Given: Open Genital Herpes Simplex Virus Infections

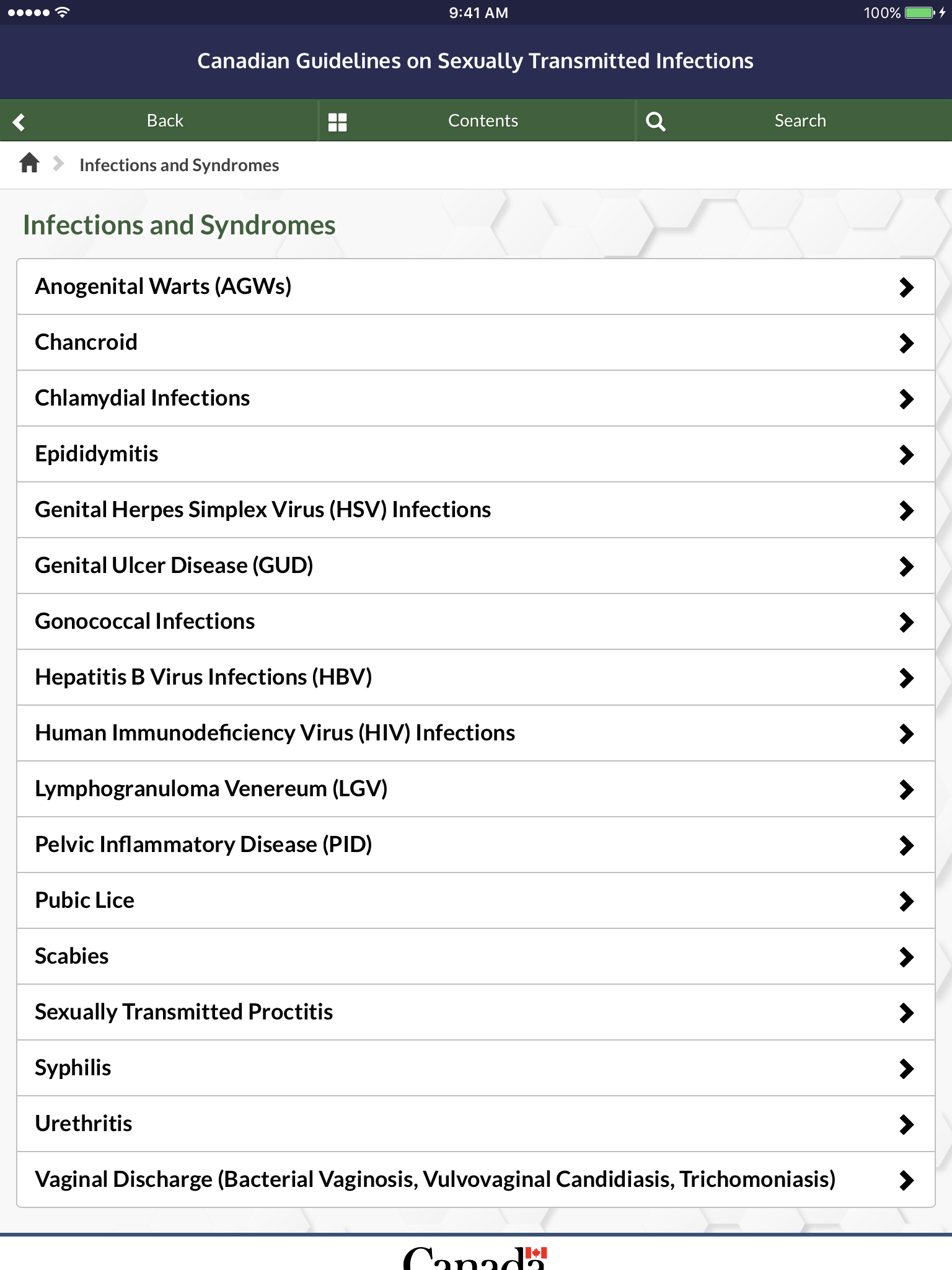Looking at the screenshot, I should 476,510.
